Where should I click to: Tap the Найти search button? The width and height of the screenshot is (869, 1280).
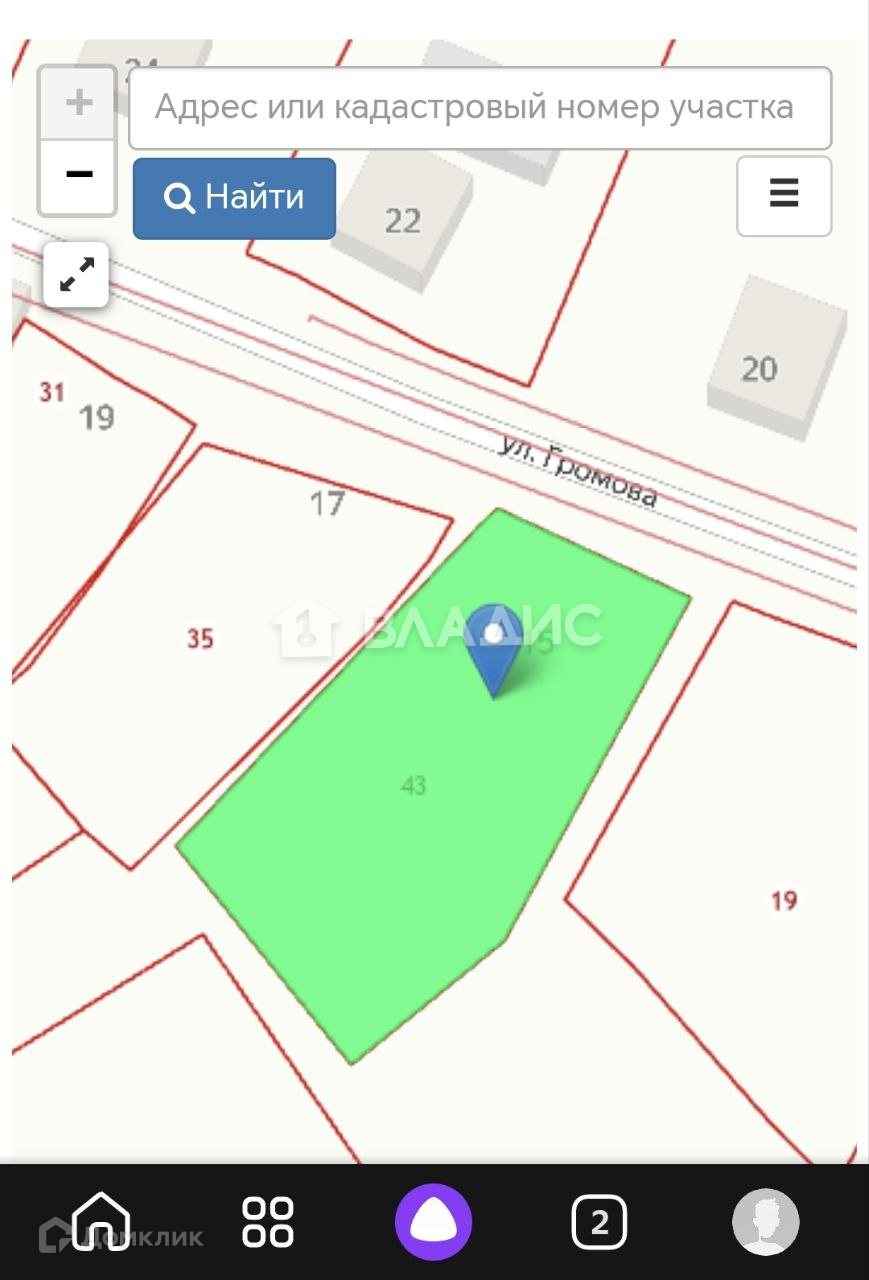point(234,198)
